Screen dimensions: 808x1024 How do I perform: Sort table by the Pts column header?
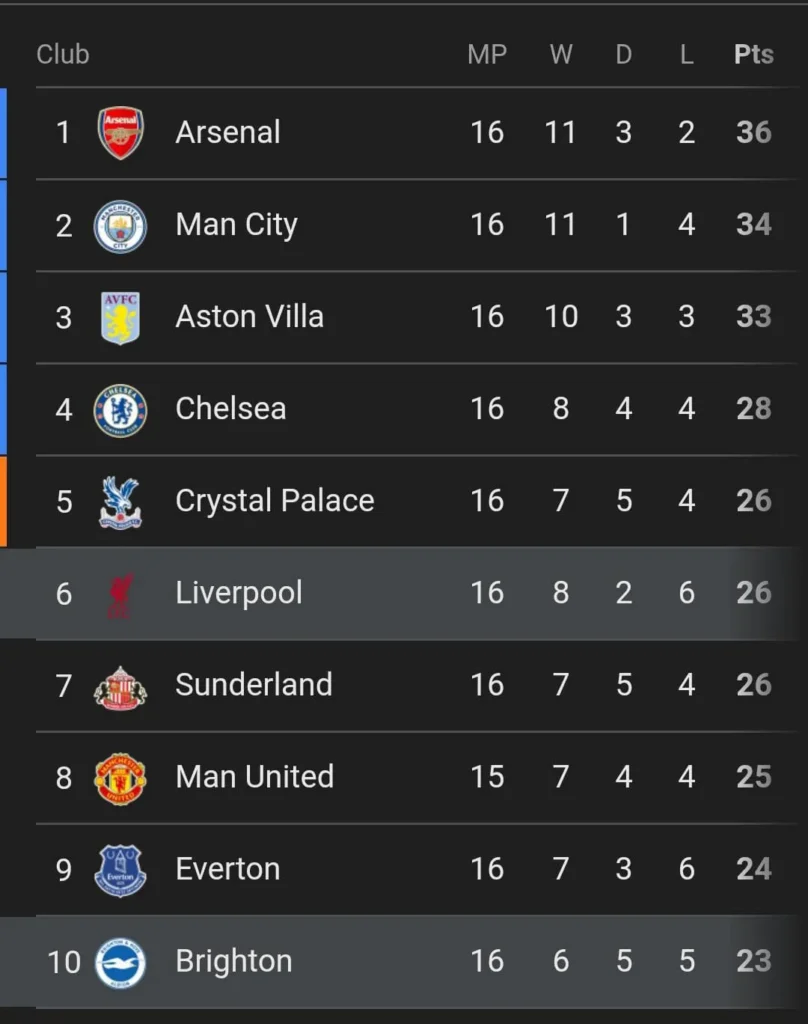[753, 54]
